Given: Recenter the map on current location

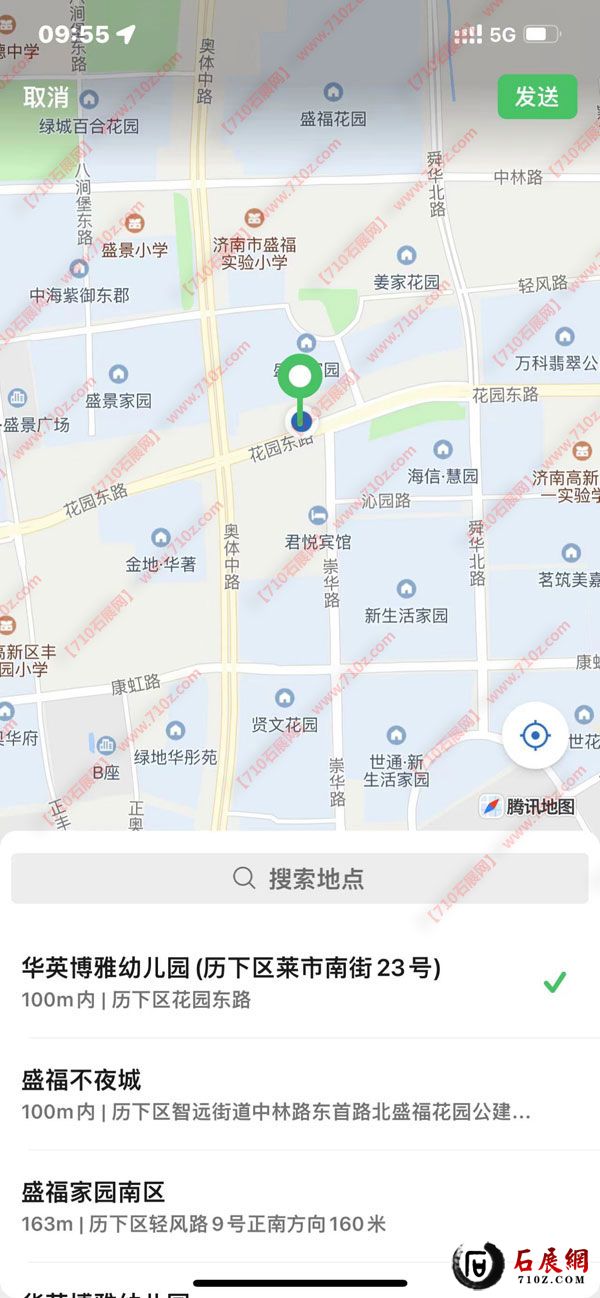Looking at the screenshot, I should pos(536,737).
